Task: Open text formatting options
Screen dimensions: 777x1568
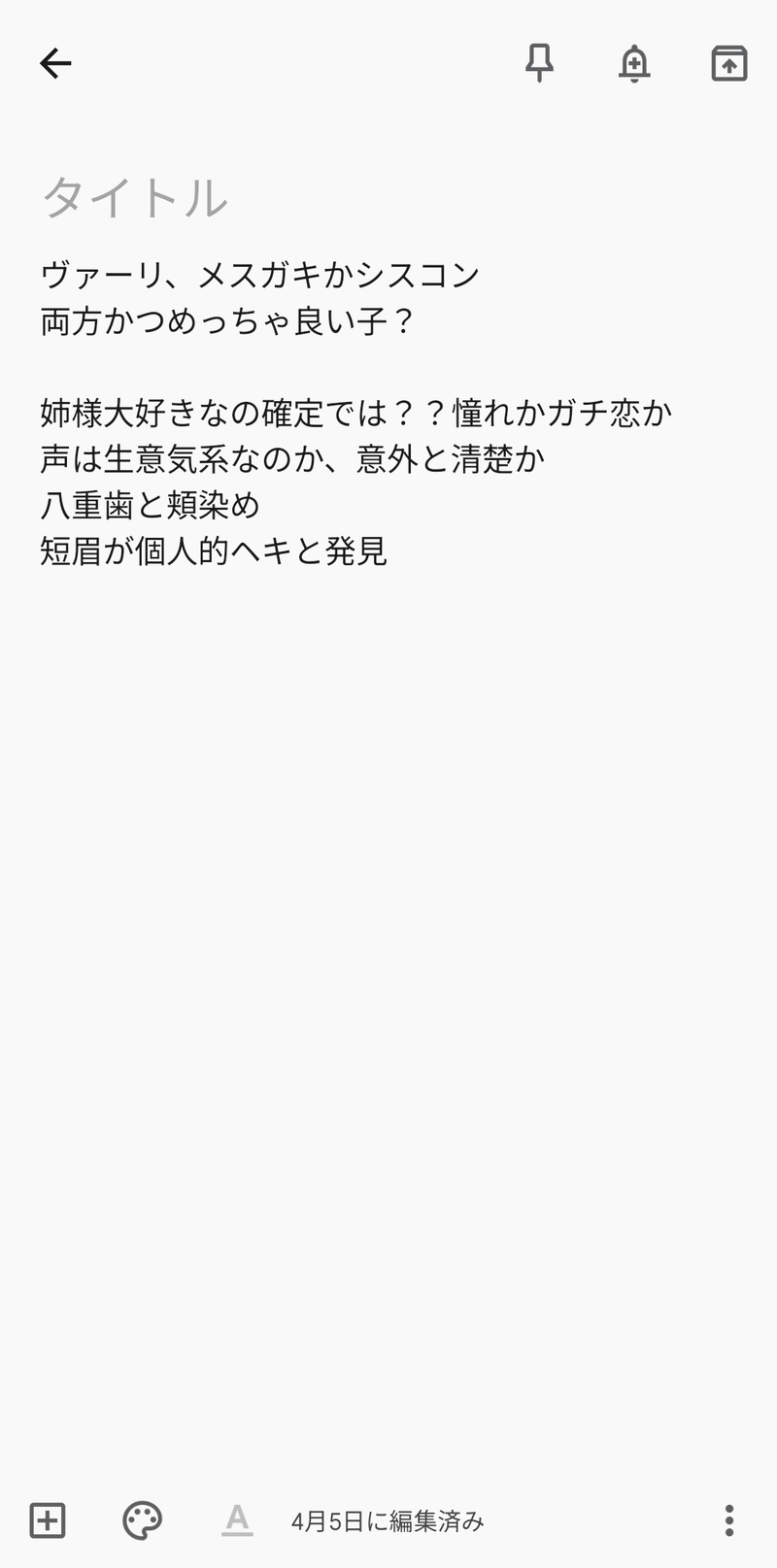Action: click(x=237, y=1519)
